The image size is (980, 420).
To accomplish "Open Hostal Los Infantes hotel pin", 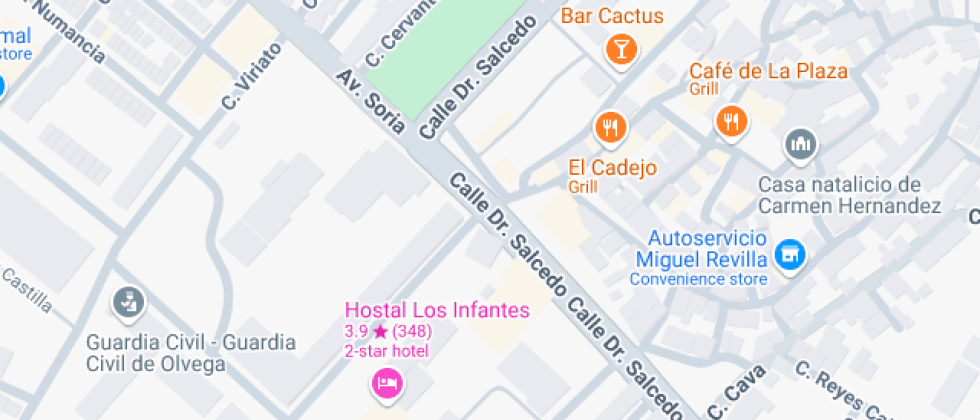I will coord(387,382).
